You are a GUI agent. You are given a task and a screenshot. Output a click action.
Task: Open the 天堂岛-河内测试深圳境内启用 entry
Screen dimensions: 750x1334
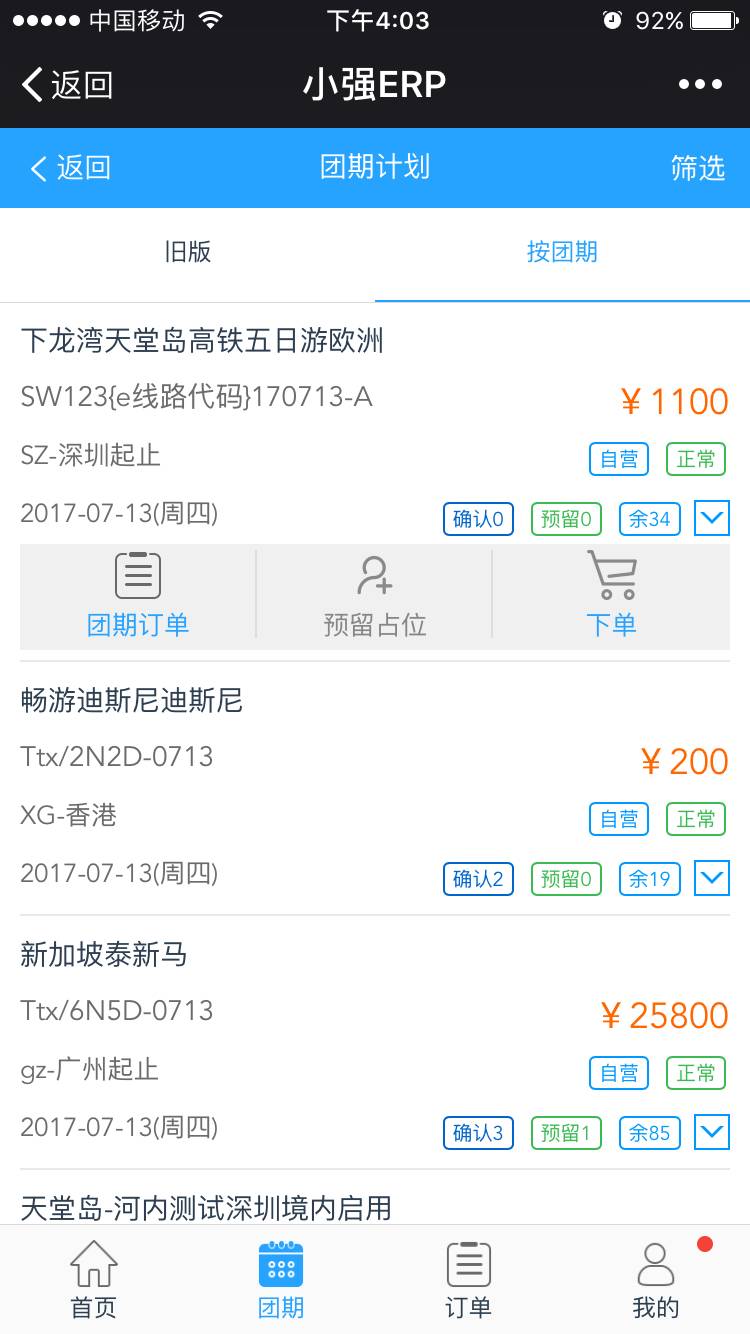(206, 1208)
